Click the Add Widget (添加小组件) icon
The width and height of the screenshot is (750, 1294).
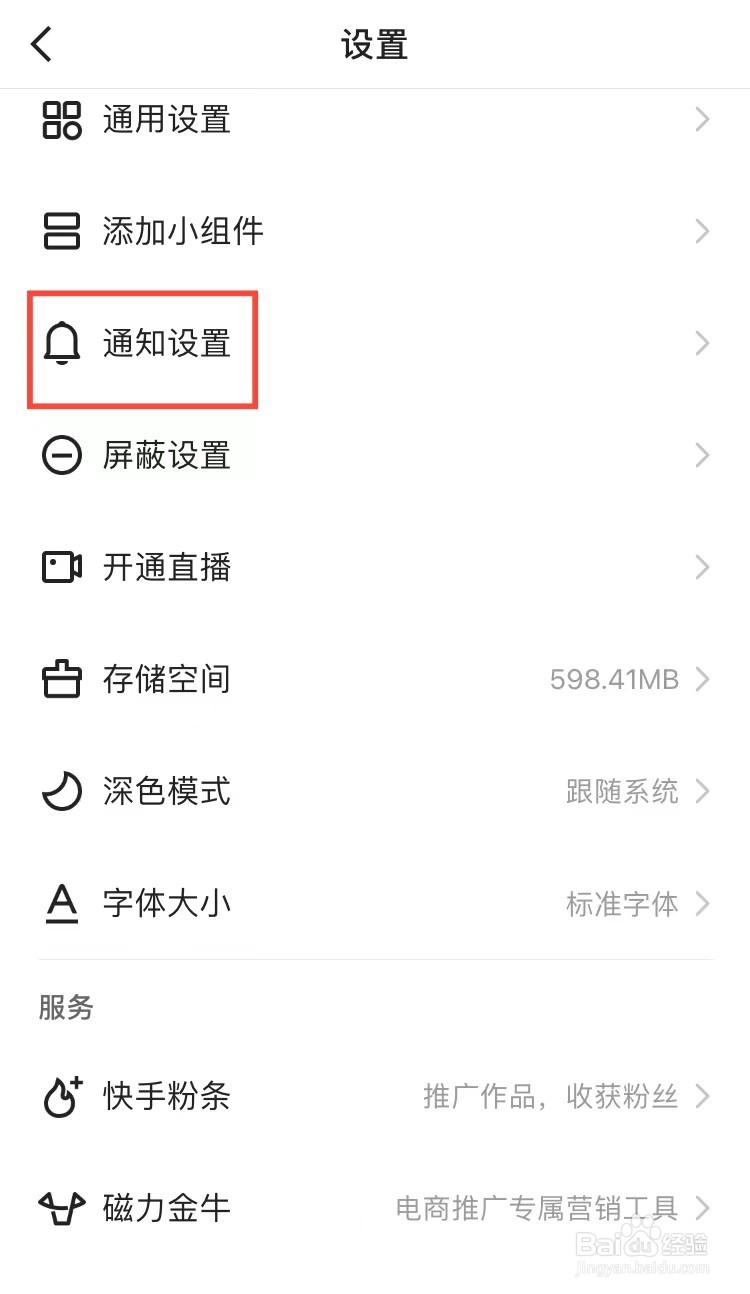point(62,231)
